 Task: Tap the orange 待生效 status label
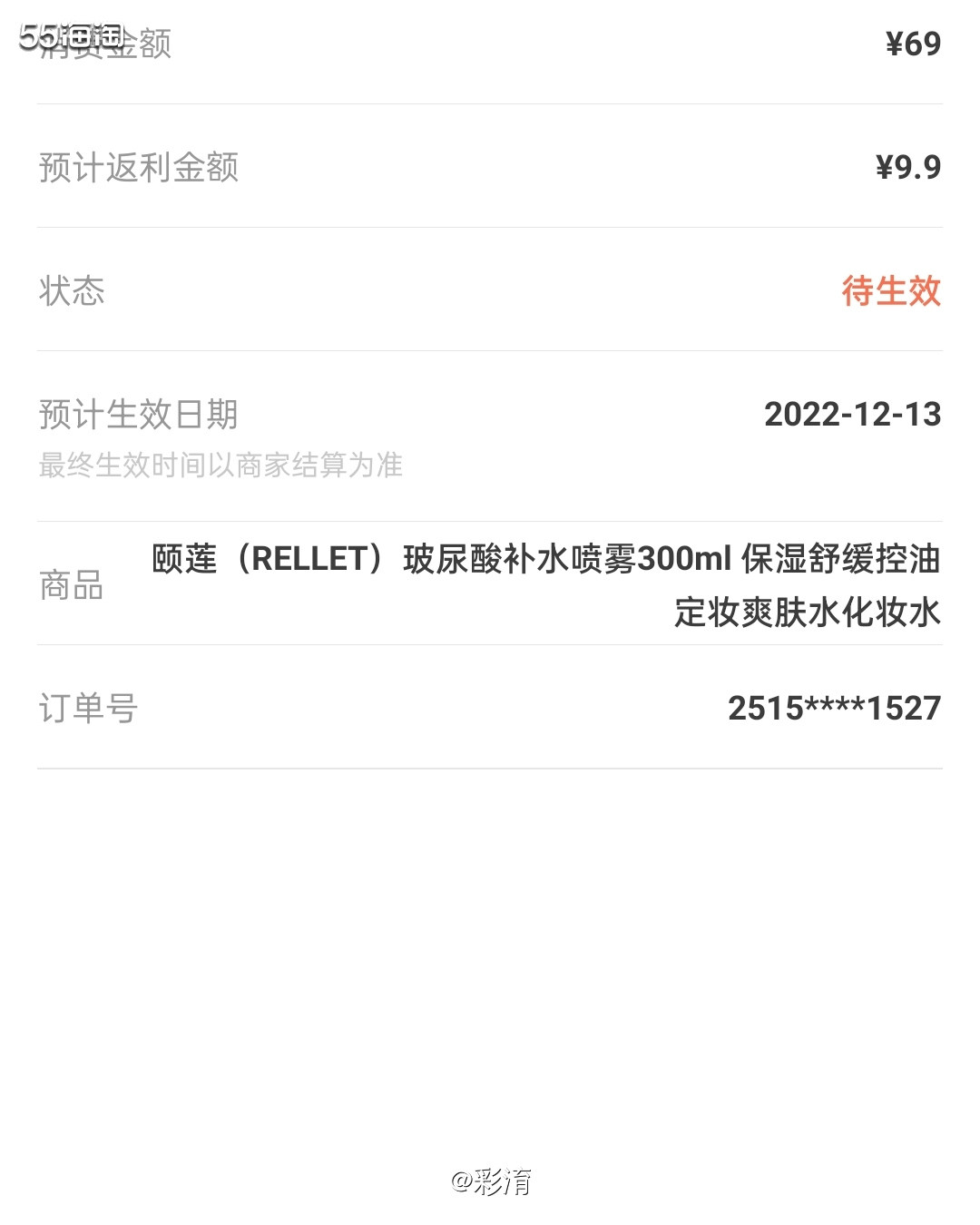click(891, 292)
